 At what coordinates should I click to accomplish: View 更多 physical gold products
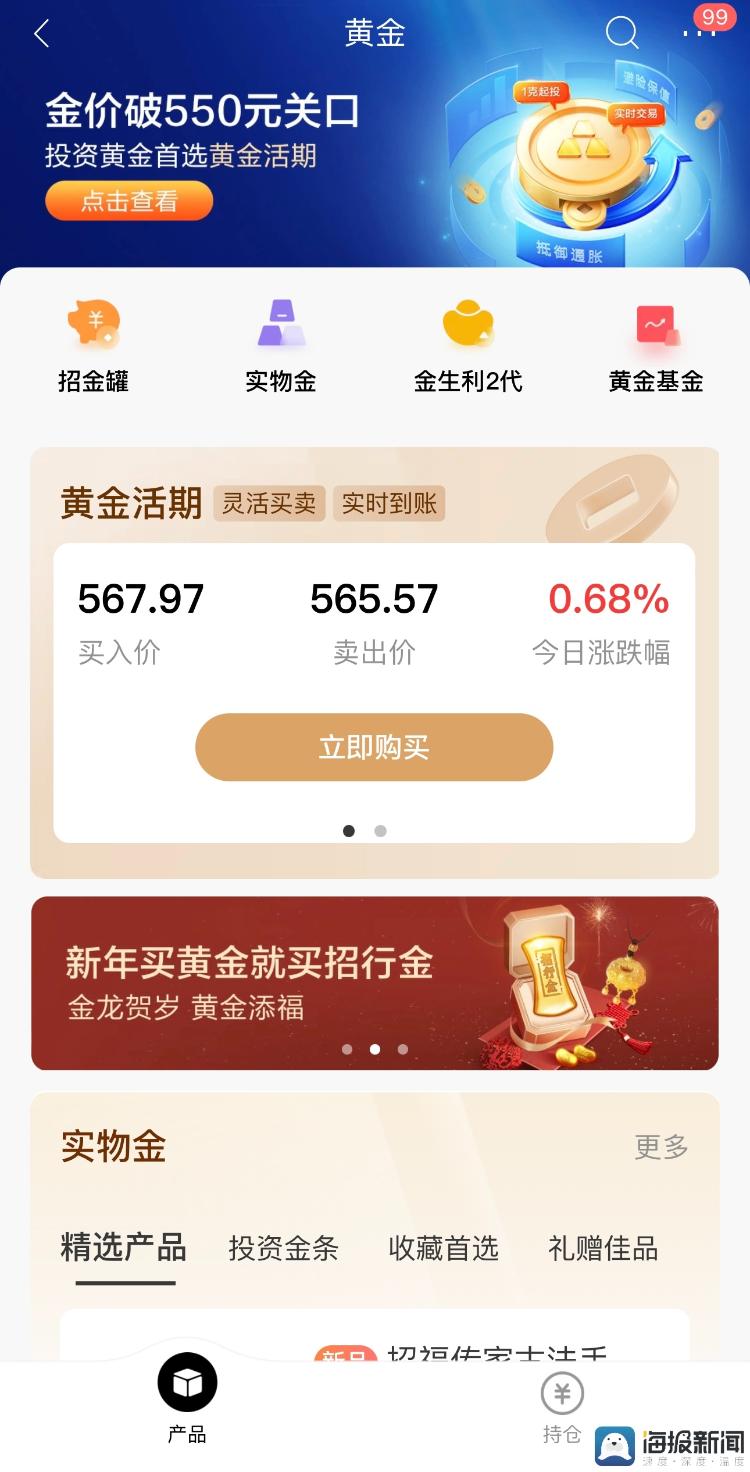[661, 1147]
